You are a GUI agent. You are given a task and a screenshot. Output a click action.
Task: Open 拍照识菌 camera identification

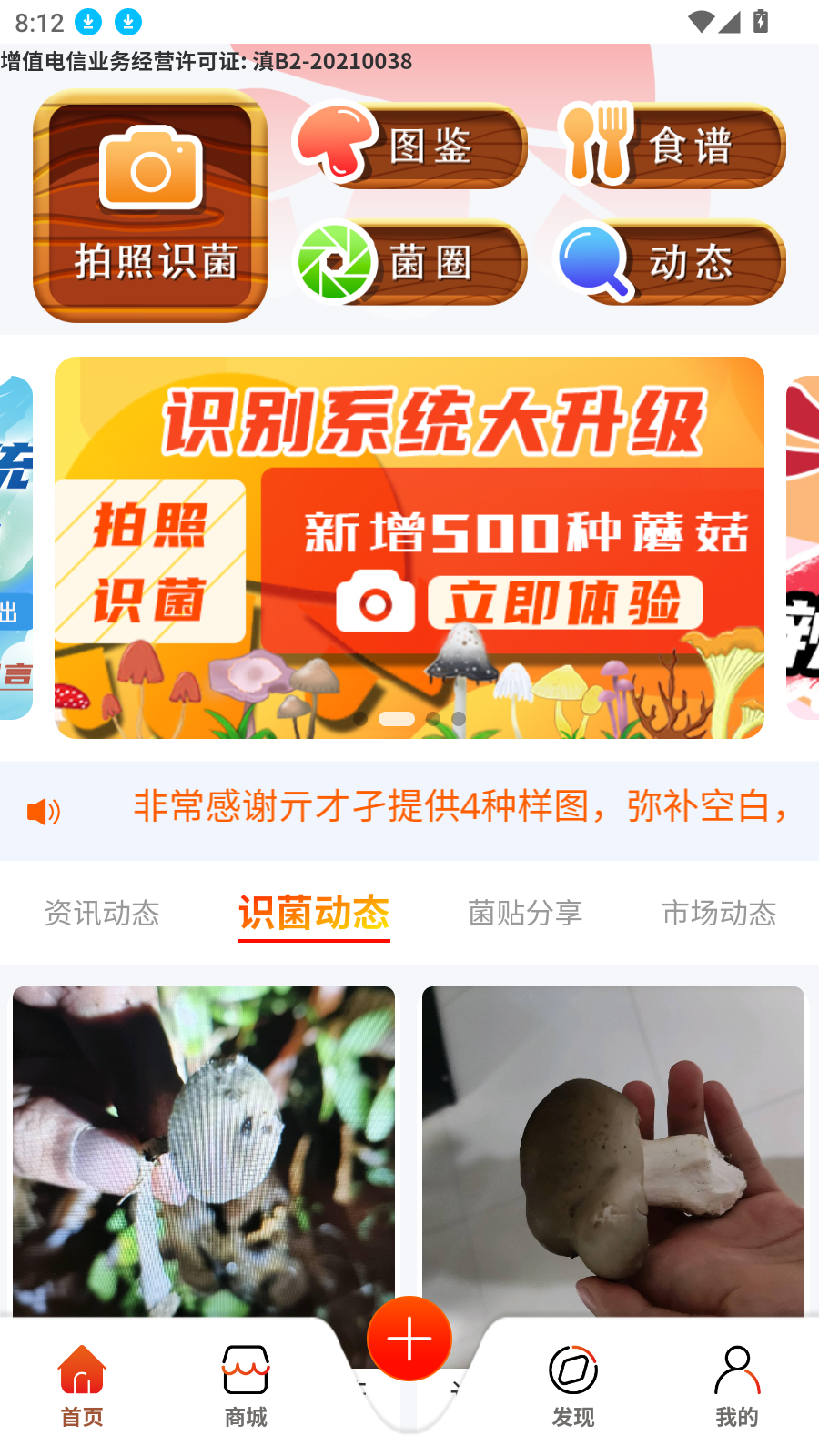tap(150, 207)
